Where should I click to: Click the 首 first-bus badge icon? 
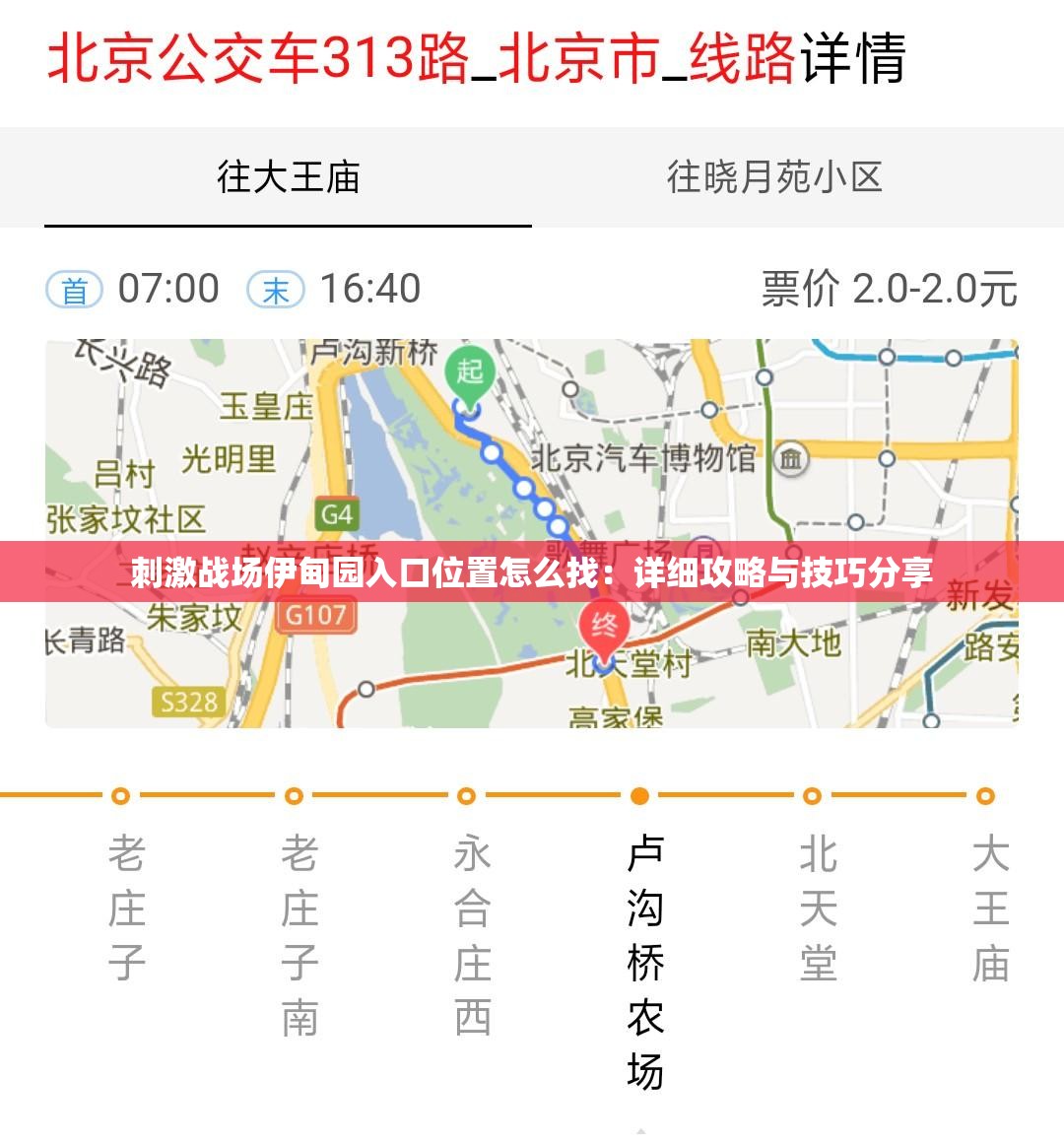(x=74, y=290)
